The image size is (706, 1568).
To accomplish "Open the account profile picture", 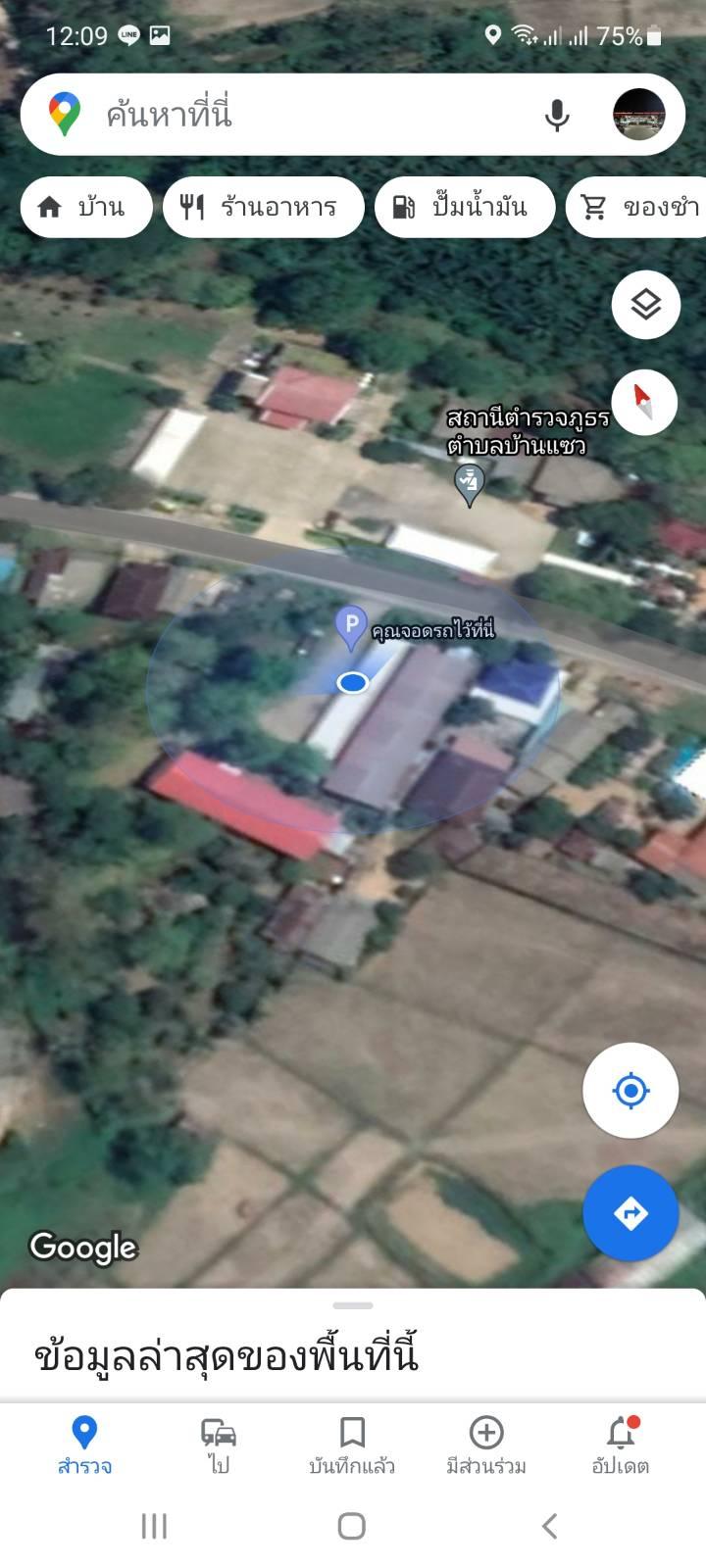I will [638, 115].
